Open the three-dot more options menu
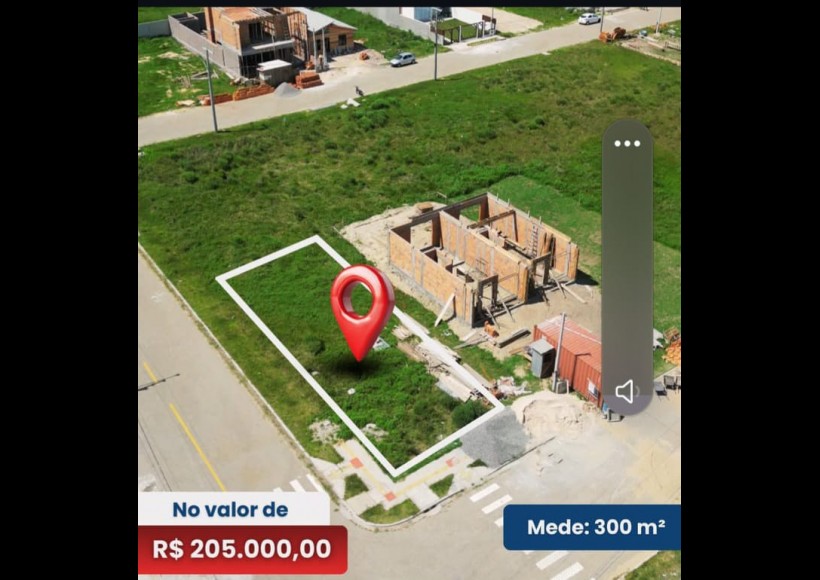This screenshot has width=820, height=580. [627, 143]
